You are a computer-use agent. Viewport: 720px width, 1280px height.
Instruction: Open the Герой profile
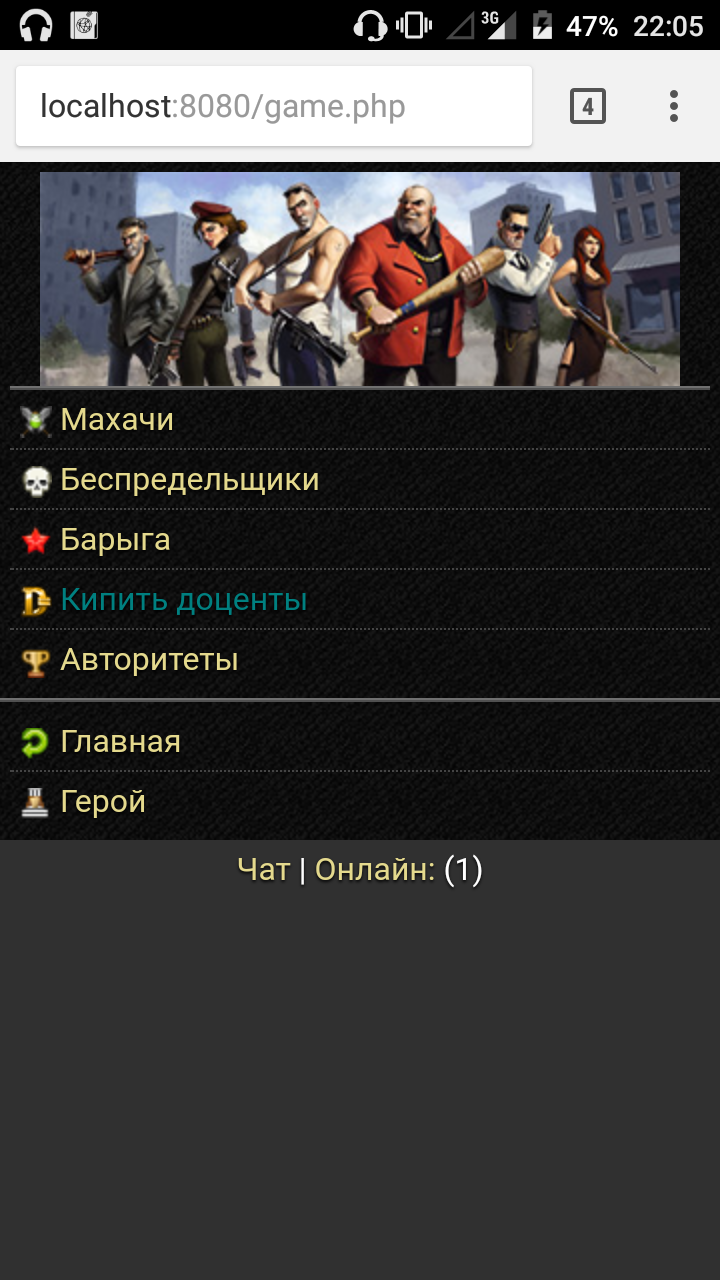pyautogui.click(x=103, y=802)
